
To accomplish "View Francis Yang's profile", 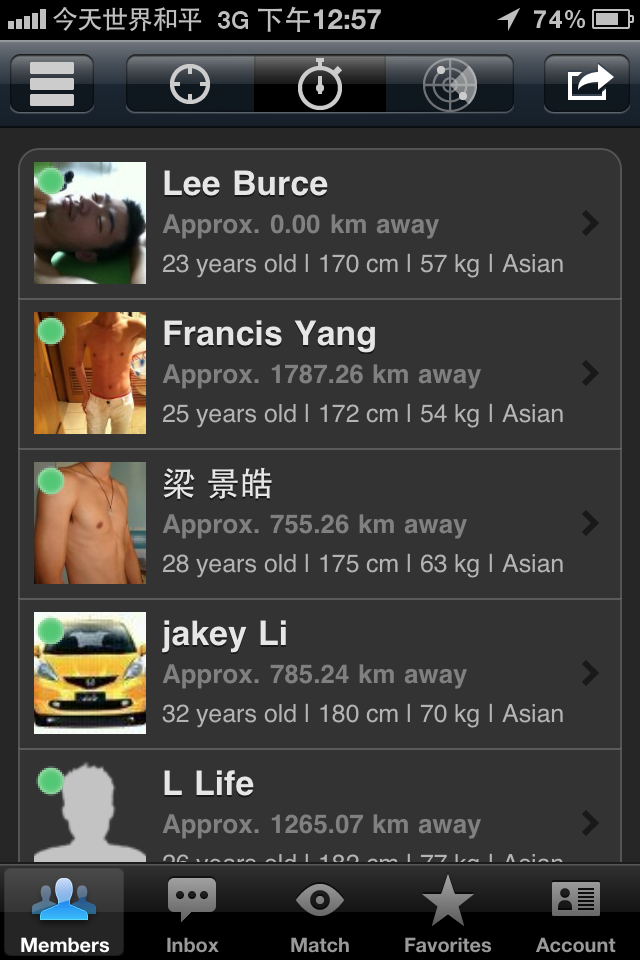I will point(320,374).
